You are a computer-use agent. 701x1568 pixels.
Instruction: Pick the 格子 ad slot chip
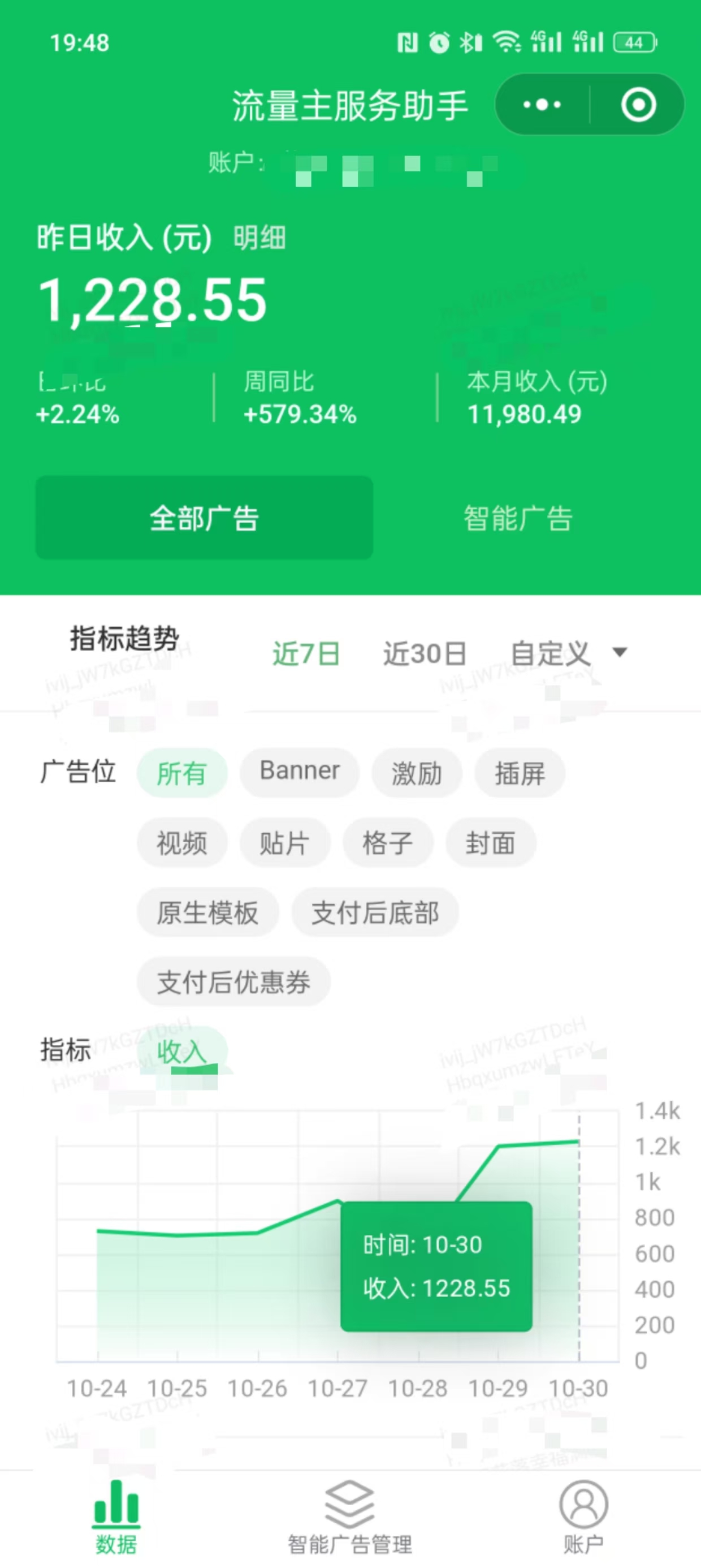tap(388, 843)
